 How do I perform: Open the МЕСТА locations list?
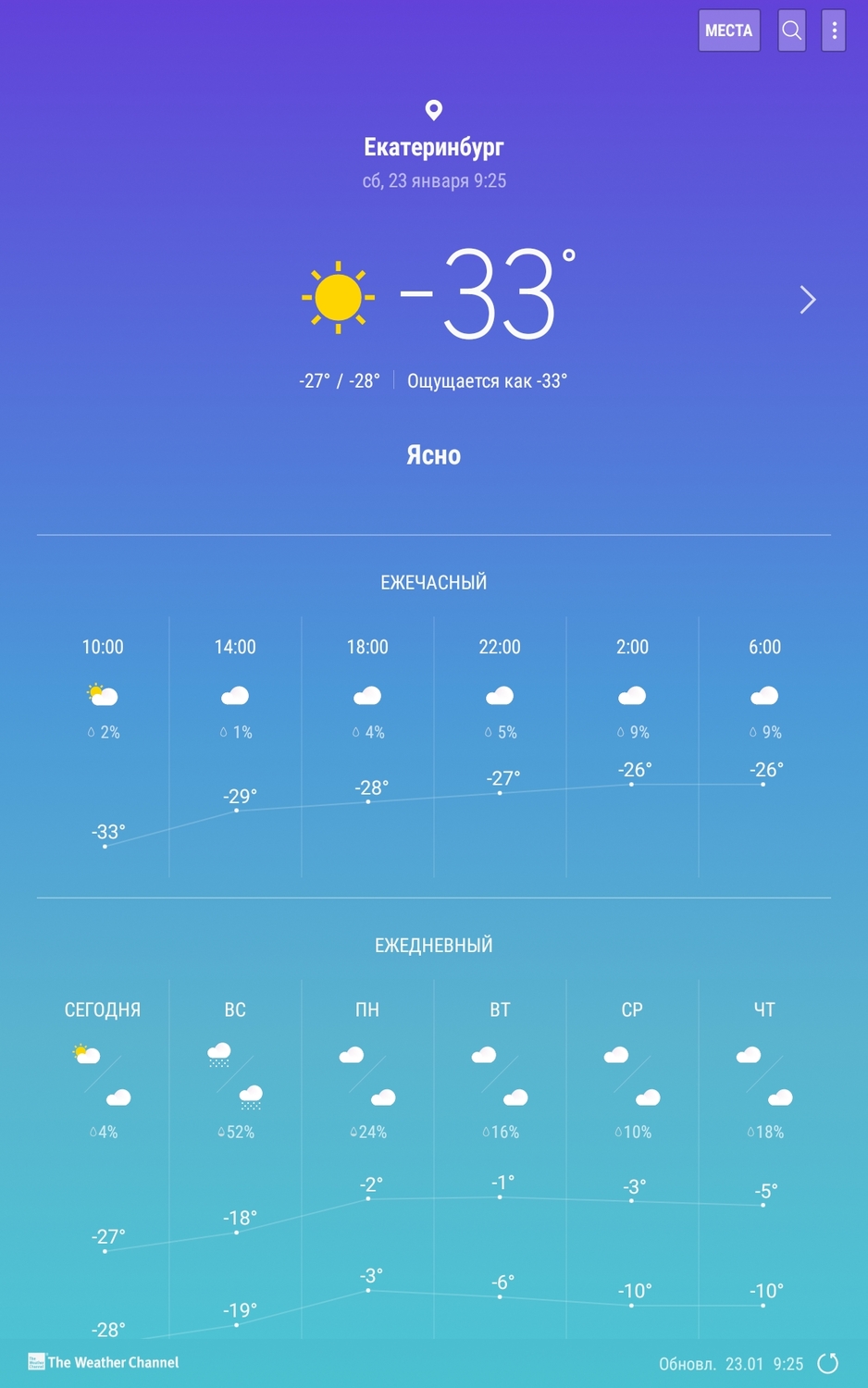click(x=728, y=31)
